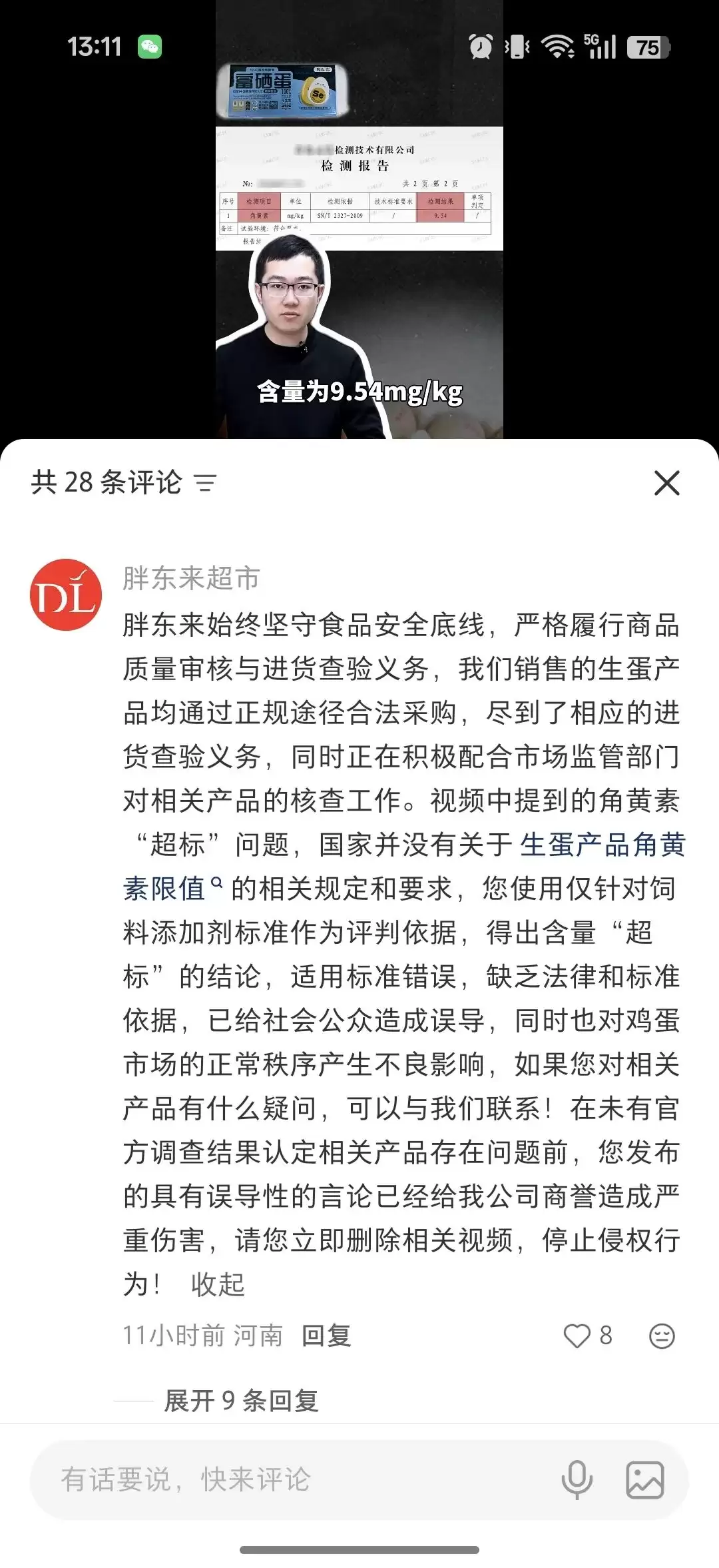Open the comment sort filter icon
This screenshot has width=719, height=1568.
pyautogui.click(x=205, y=483)
